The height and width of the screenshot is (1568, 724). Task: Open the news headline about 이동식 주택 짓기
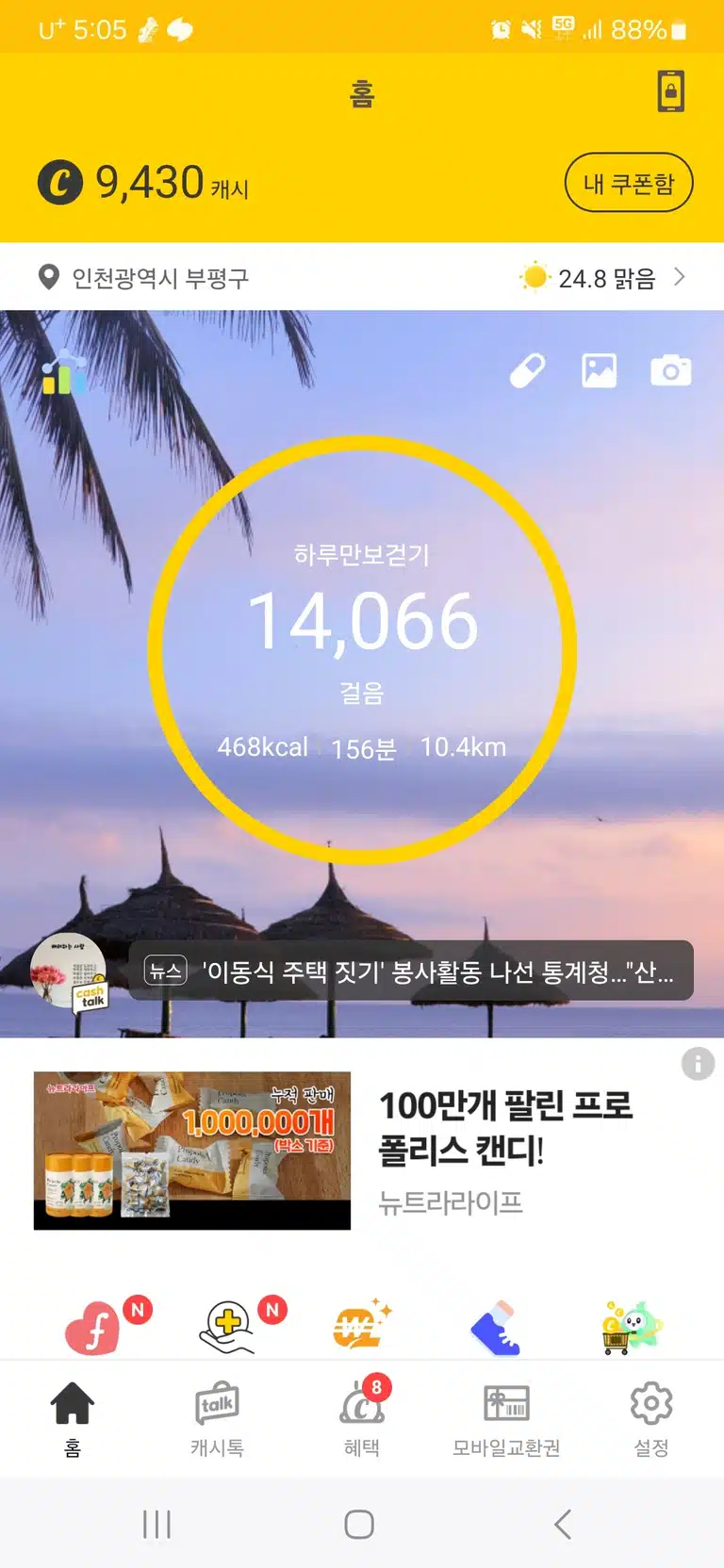point(411,971)
